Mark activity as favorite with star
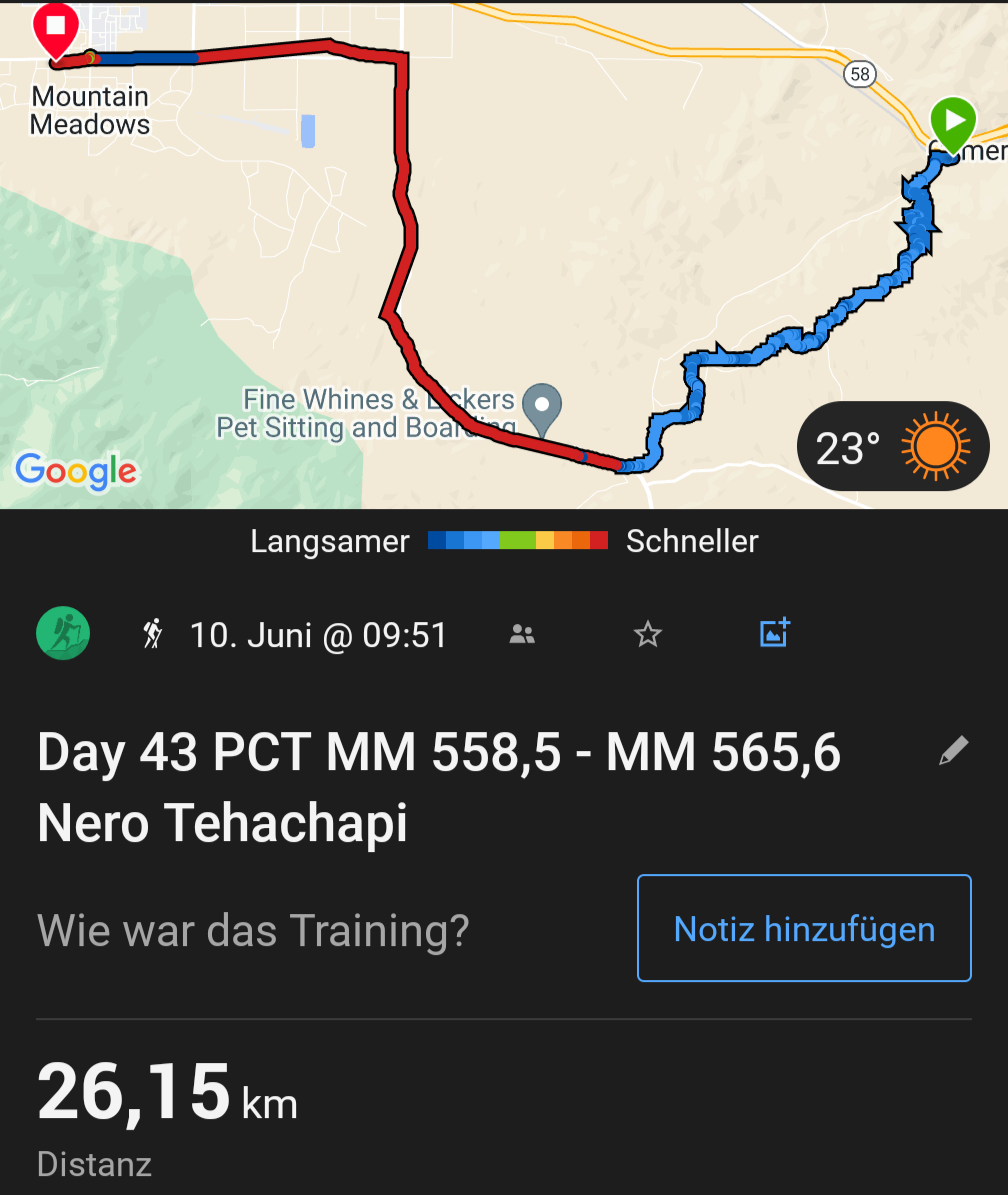The image size is (1008, 1195). 648,634
